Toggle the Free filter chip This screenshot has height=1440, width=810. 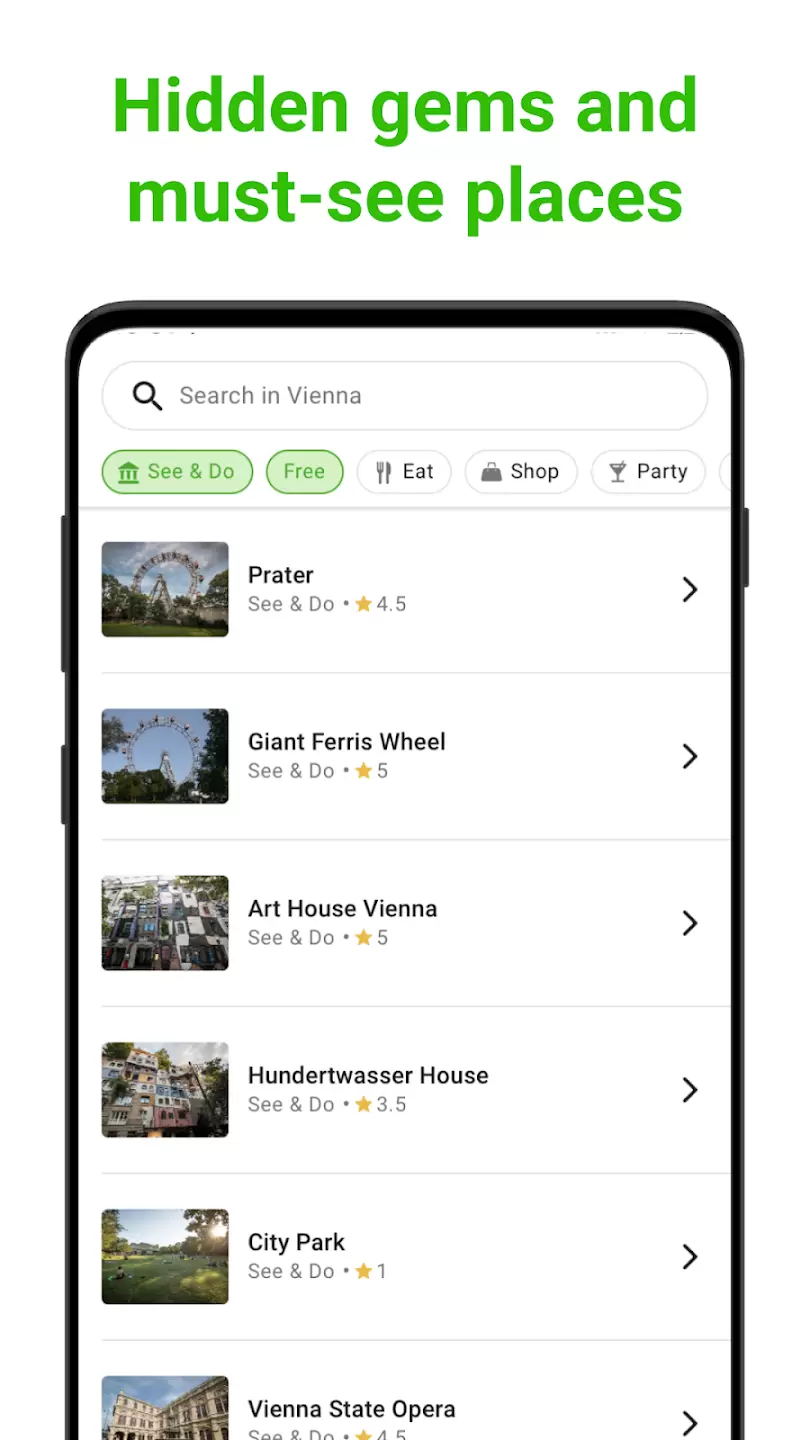click(x=305, y=471)
